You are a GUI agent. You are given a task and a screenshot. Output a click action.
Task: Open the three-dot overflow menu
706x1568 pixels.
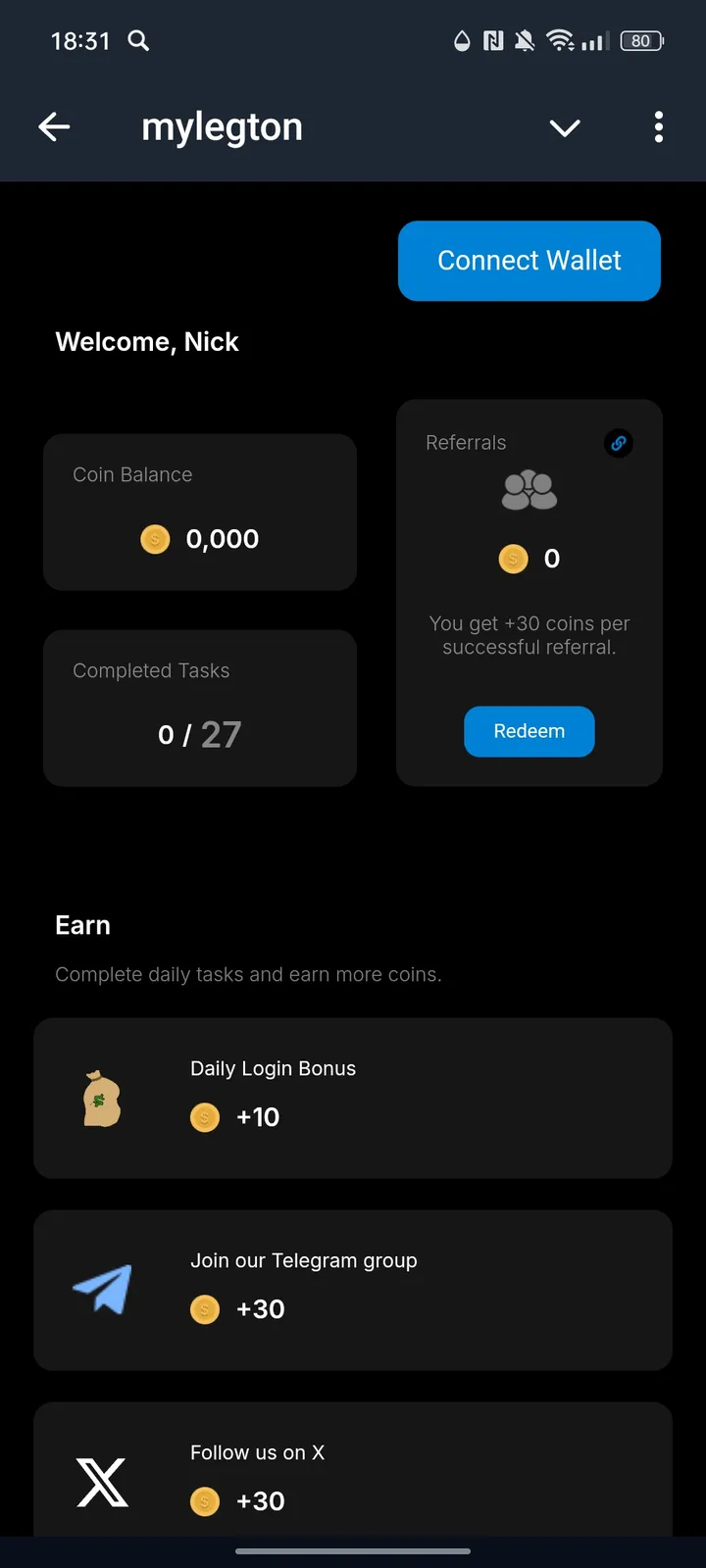coord(658,126)
